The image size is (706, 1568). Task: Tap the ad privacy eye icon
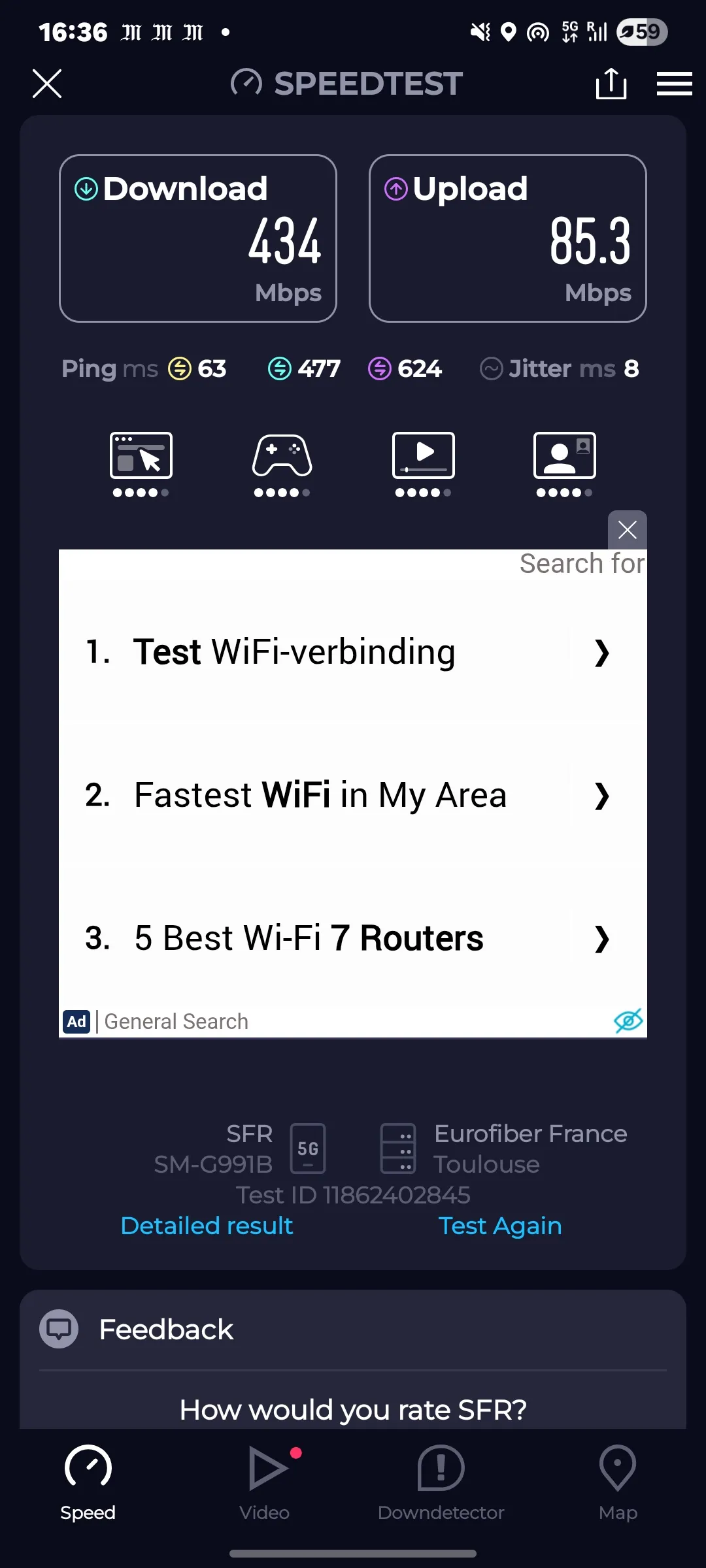point(628,1021)
